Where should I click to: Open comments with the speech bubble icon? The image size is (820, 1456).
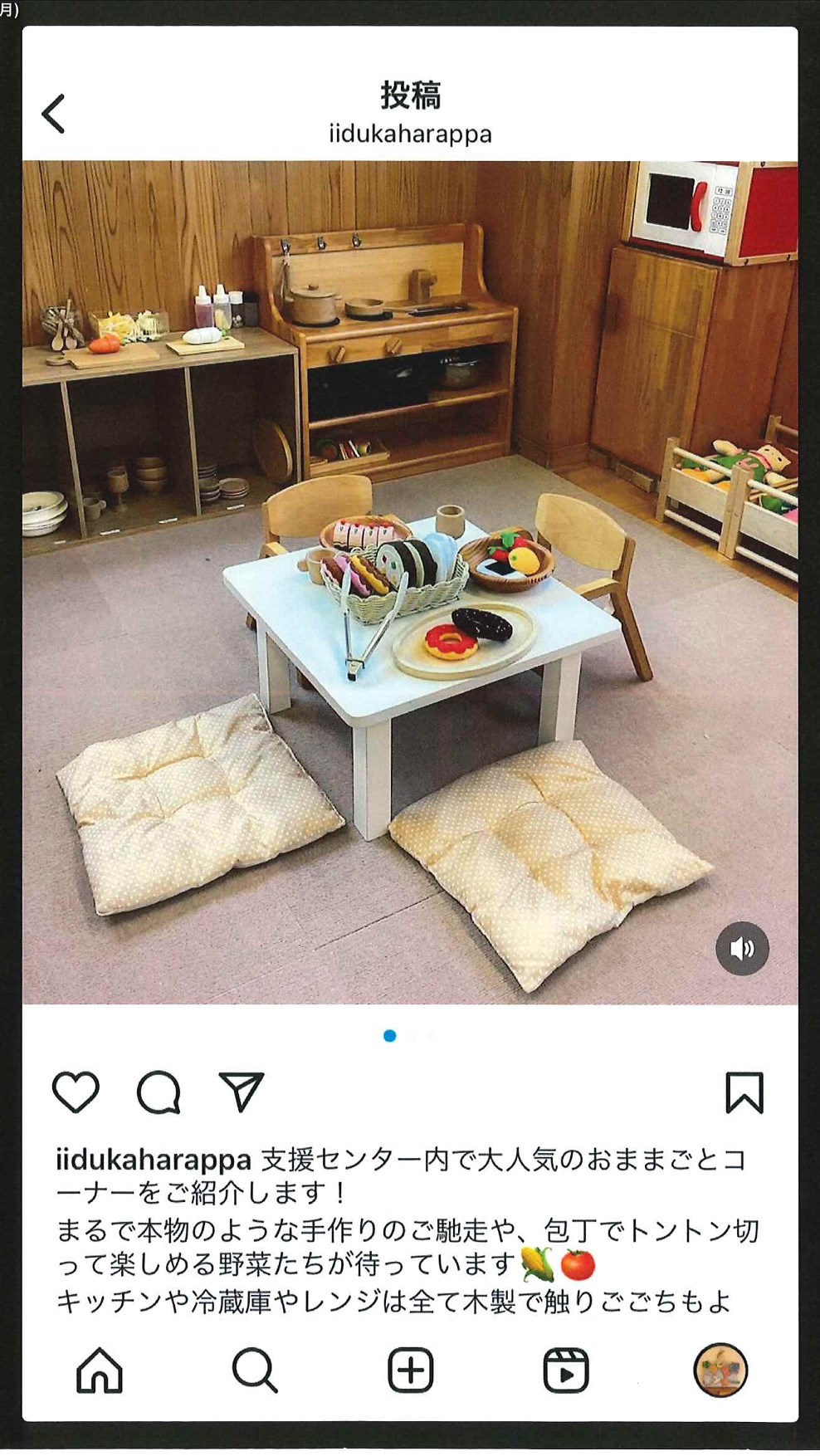pyautogui.click(x=159, y=1092)
